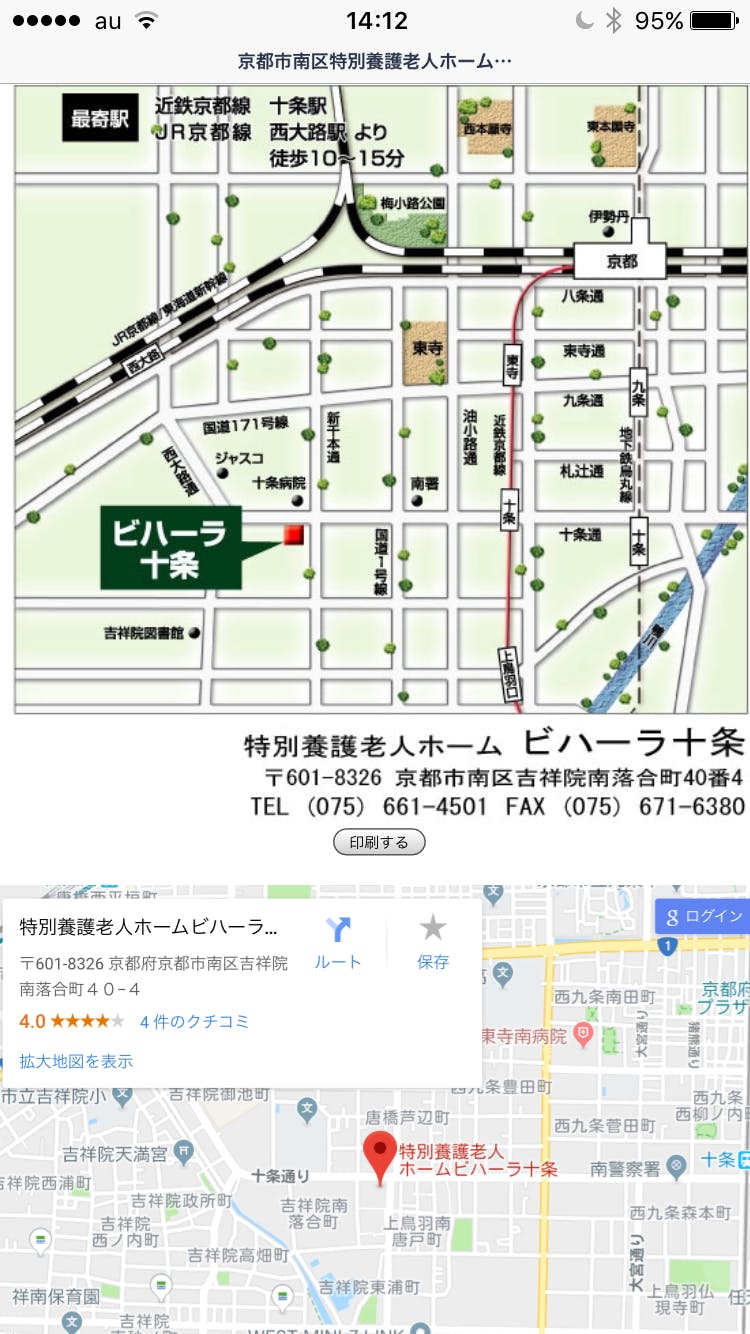The height and width of the screenshot is (1334, 750).
Task: Tap the Google ログイン button
Action: coord(702,916)
